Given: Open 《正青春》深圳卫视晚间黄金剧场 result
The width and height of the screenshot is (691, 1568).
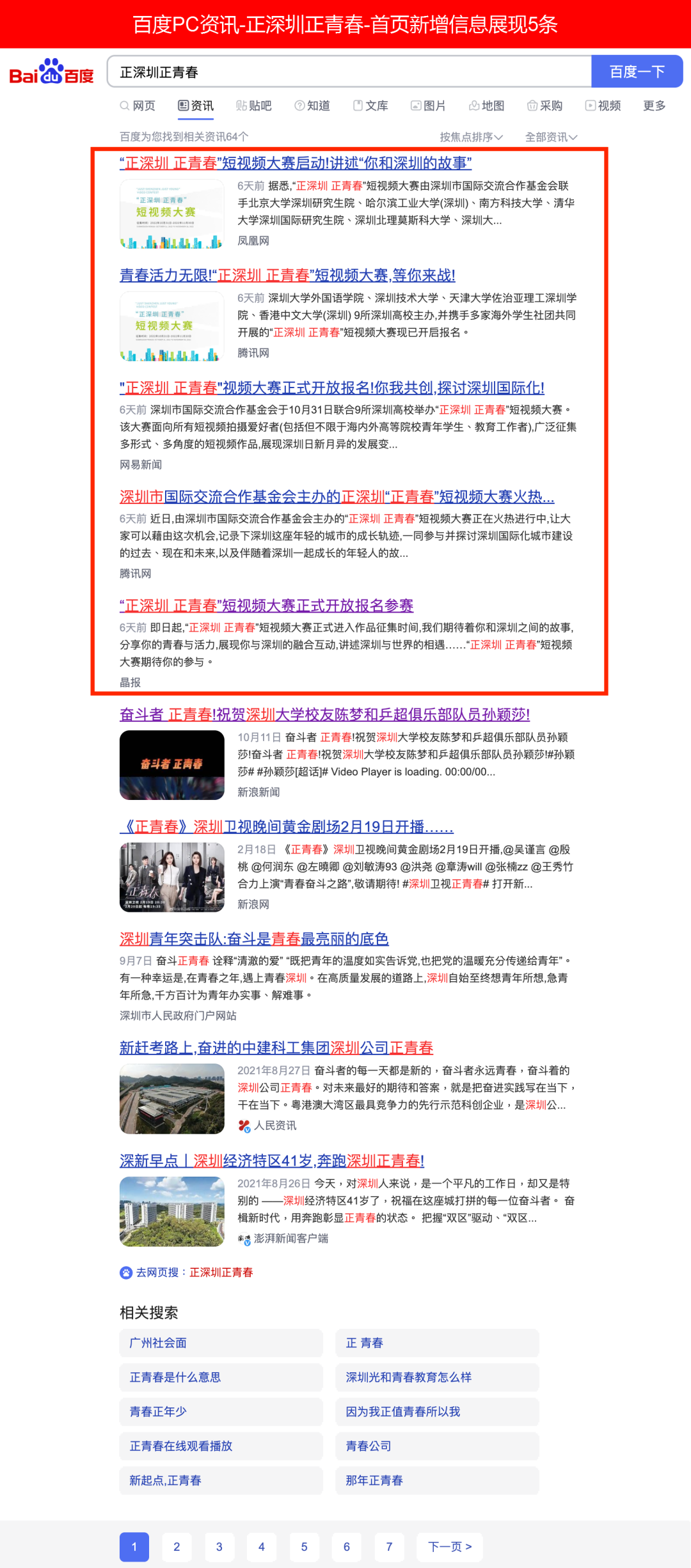Looking at the screenshot, I should [x=286, y=827].
